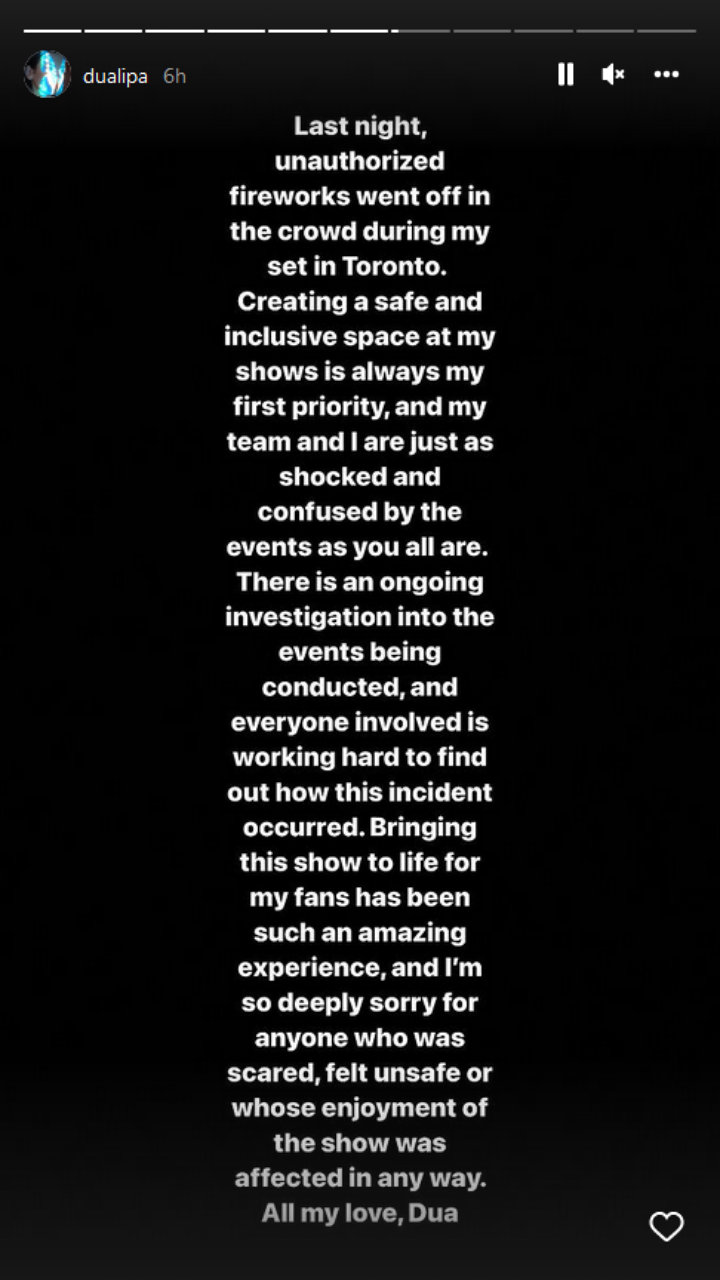
Task: Pause the story playback
Action: pos(565,74)
